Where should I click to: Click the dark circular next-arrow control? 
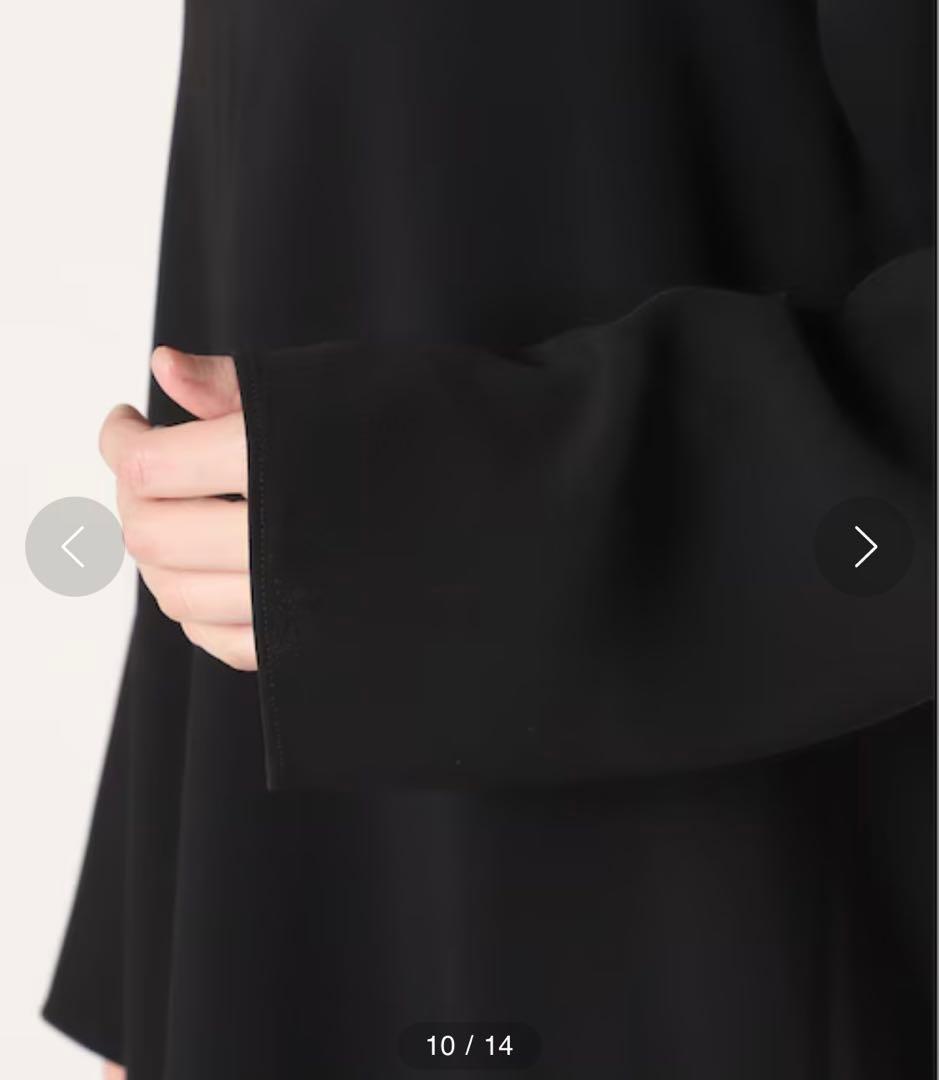(863, 547)
